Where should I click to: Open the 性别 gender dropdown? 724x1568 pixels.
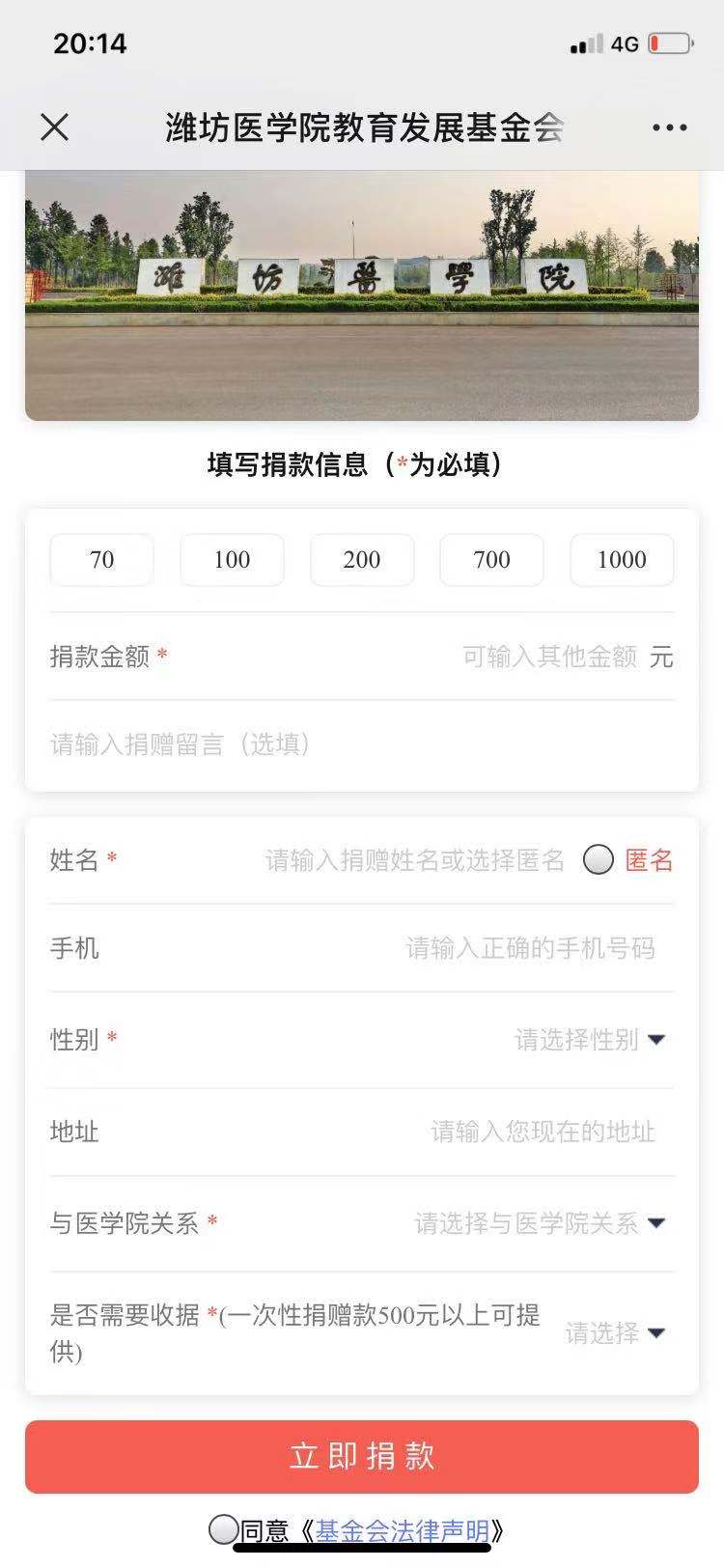click(589, 1040)
